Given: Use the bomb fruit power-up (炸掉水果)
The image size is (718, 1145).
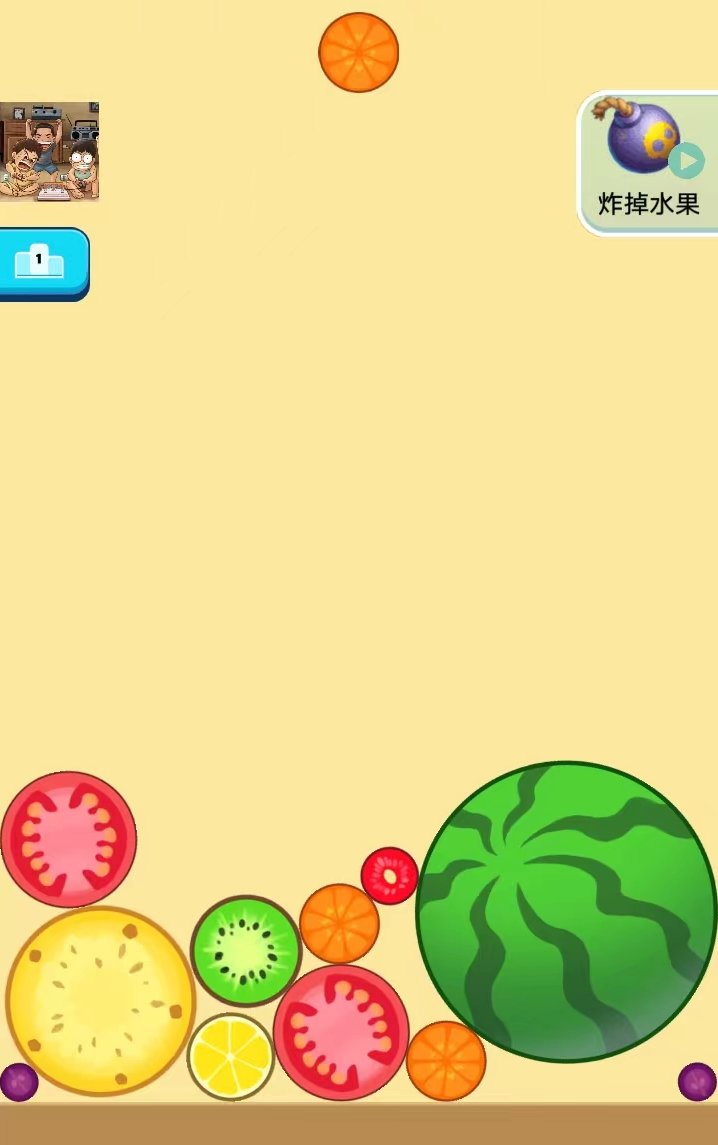Looking at the screenshot, I should pyautogui.click(x=649, y=164).
